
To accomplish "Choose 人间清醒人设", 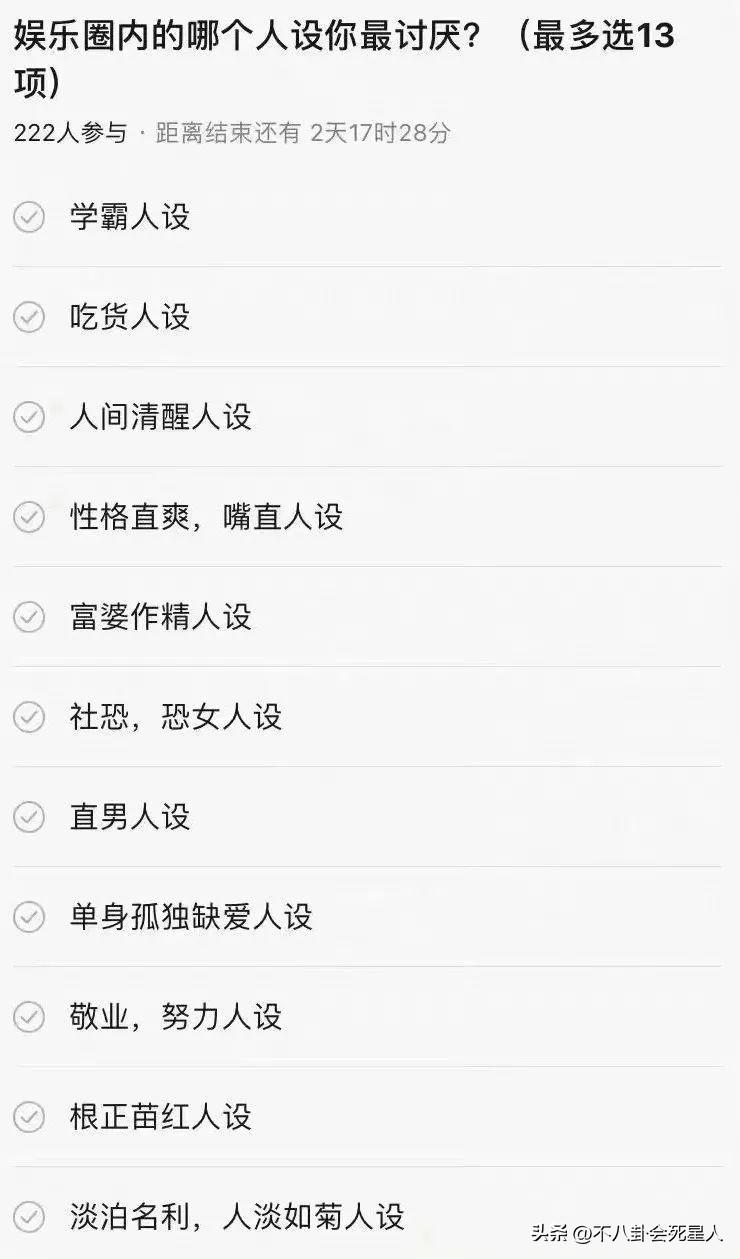I will (x=367, y=417).
